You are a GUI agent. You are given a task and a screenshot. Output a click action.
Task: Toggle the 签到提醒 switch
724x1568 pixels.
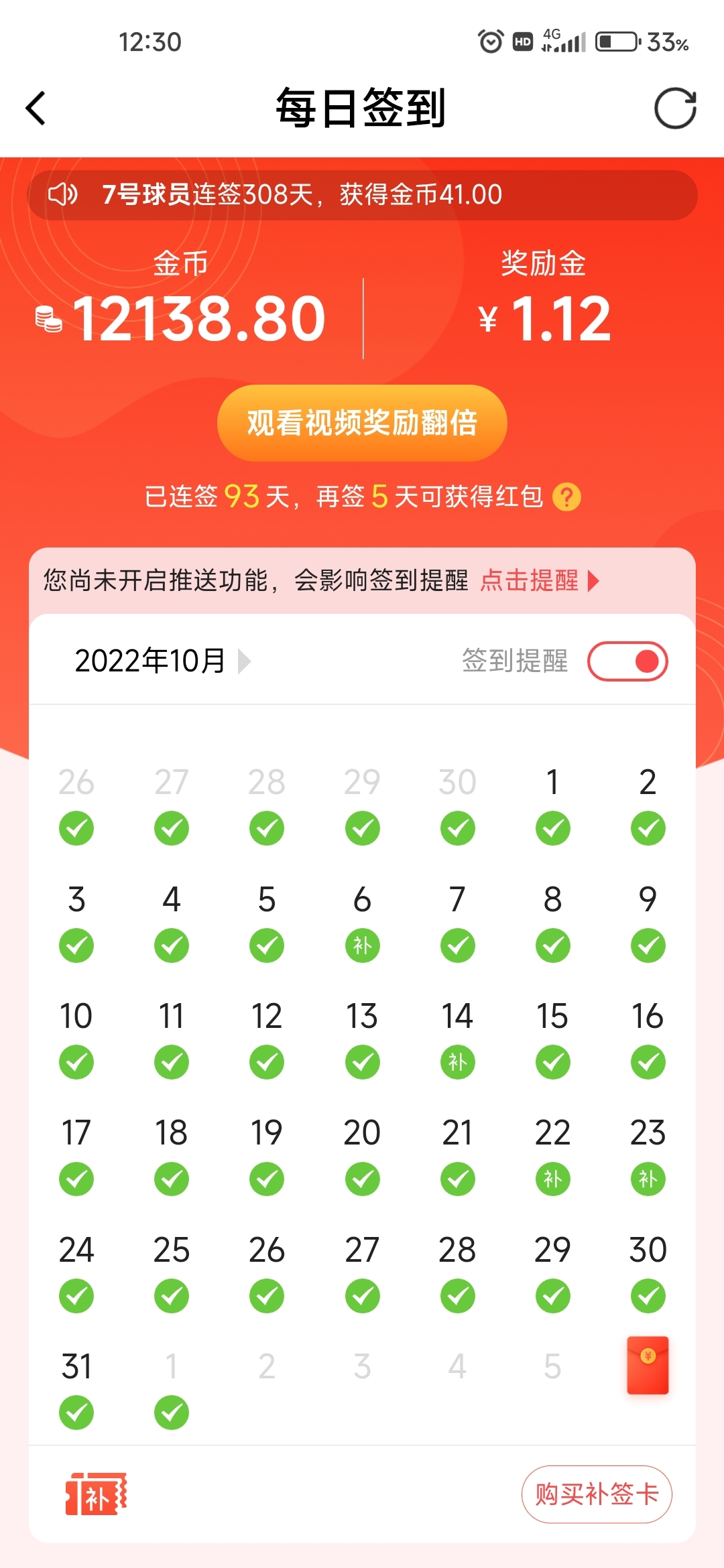[627, 661]
